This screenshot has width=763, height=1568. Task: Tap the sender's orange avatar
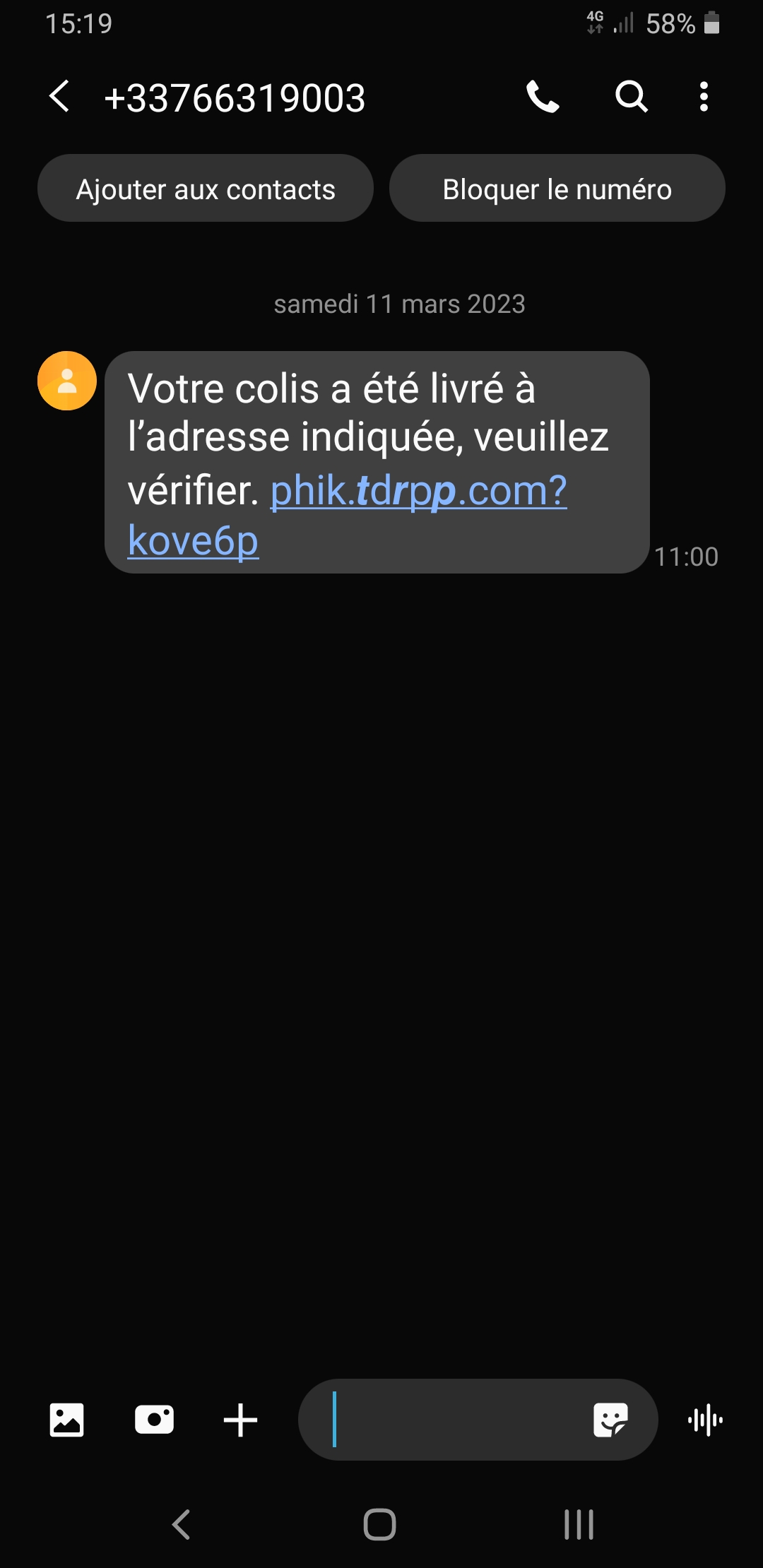tap(67, 381)
